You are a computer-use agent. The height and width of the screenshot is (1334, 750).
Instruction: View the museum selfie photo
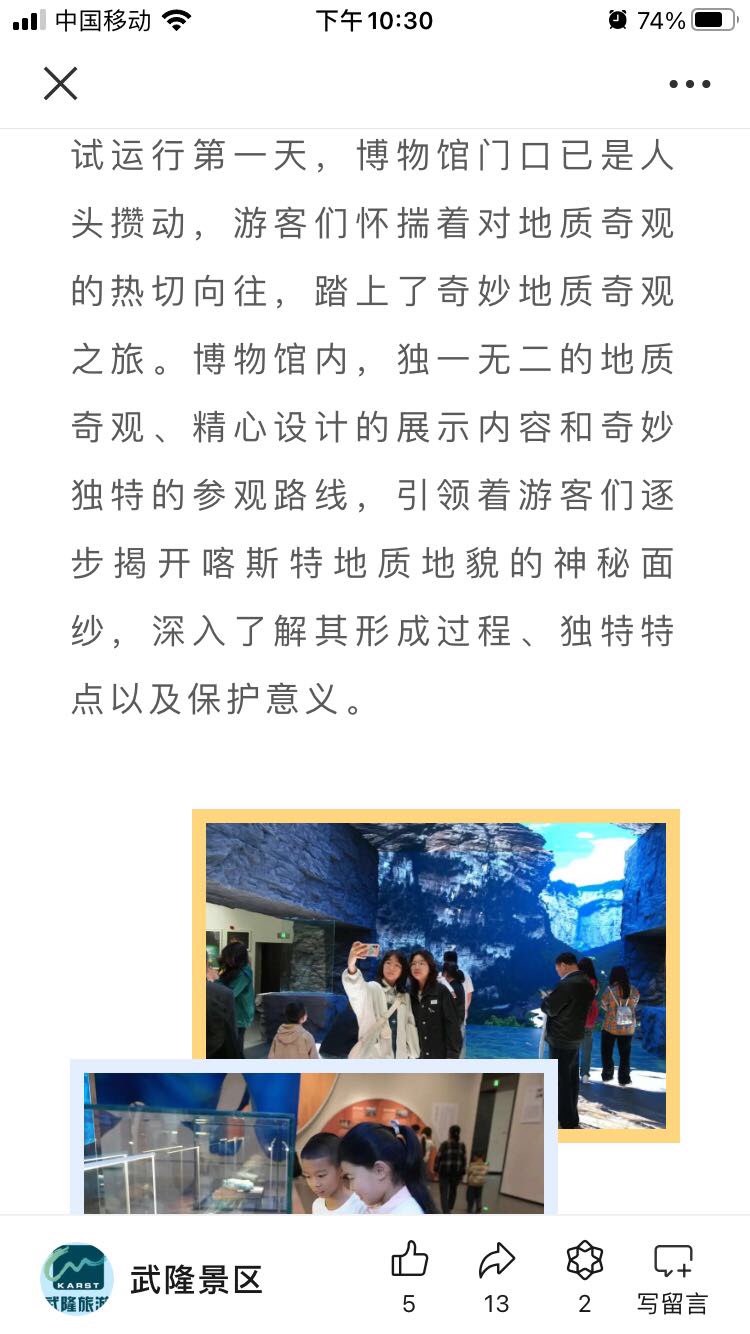point(436,975)
